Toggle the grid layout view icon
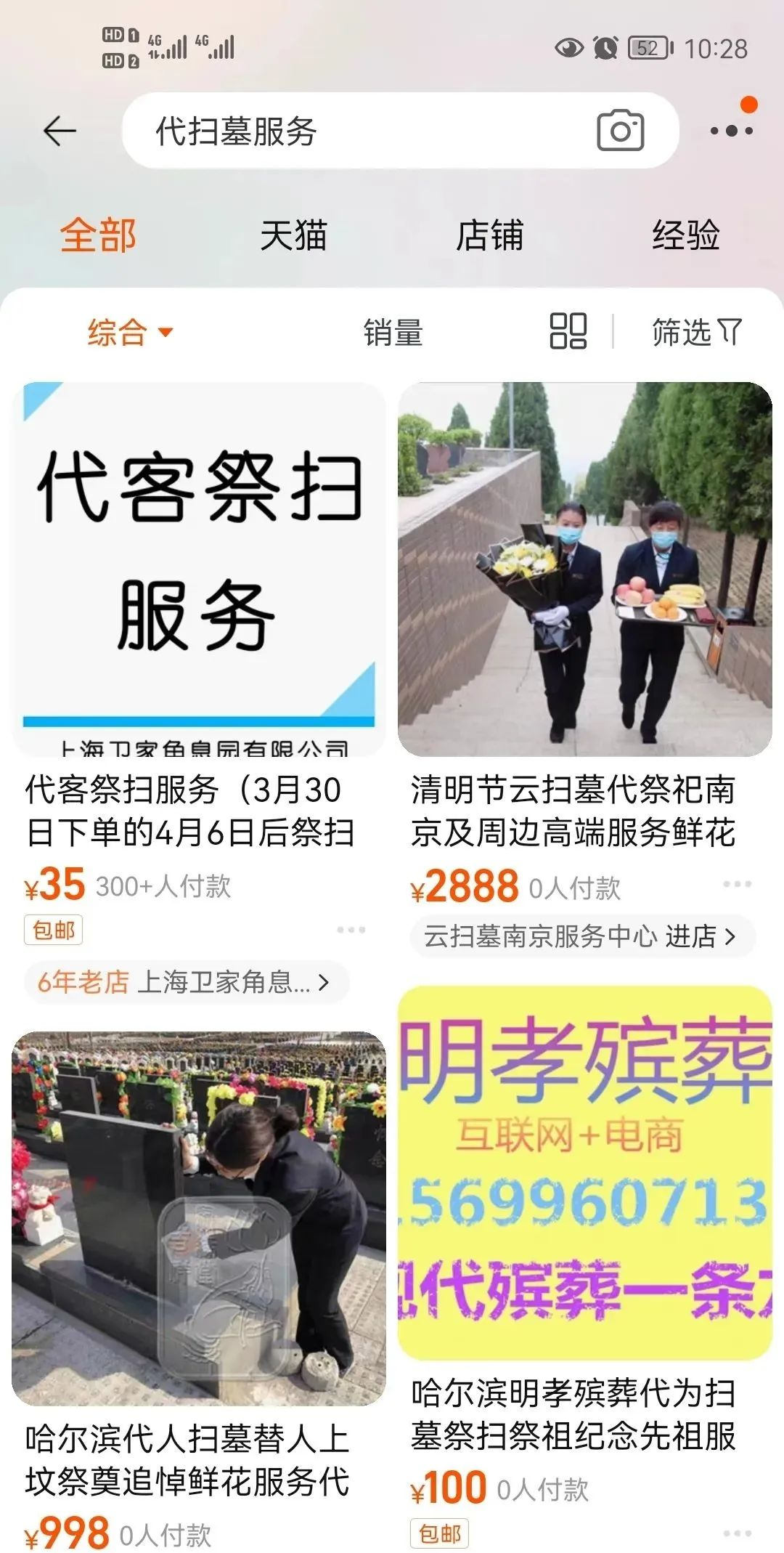Screen dimensions: 784x1553 568,331
